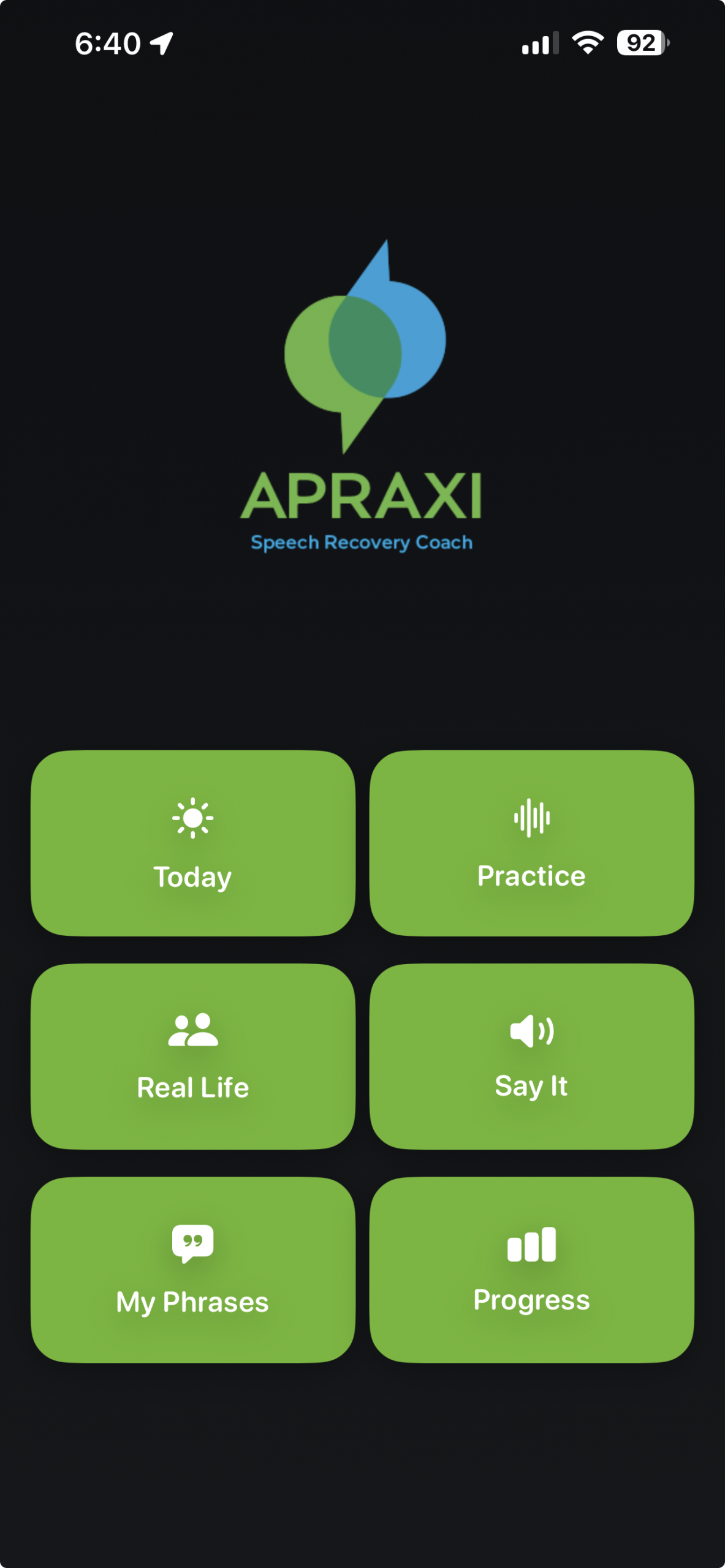Tap the Say It button
This screenshot has height=1568, width=725.
(531, 1056)
